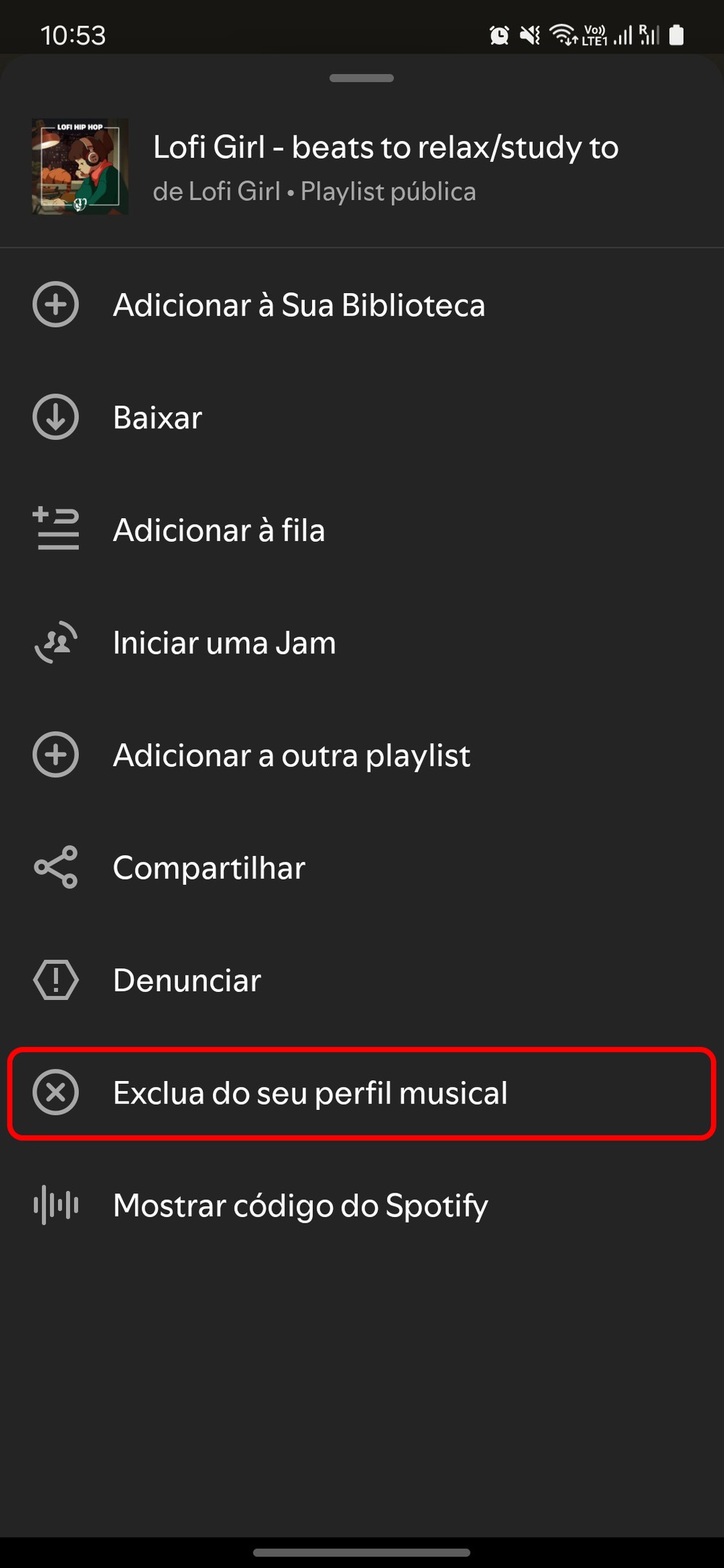
Task: Choose Exclua do seu perfil musical
Action: tap(310, 1093)
